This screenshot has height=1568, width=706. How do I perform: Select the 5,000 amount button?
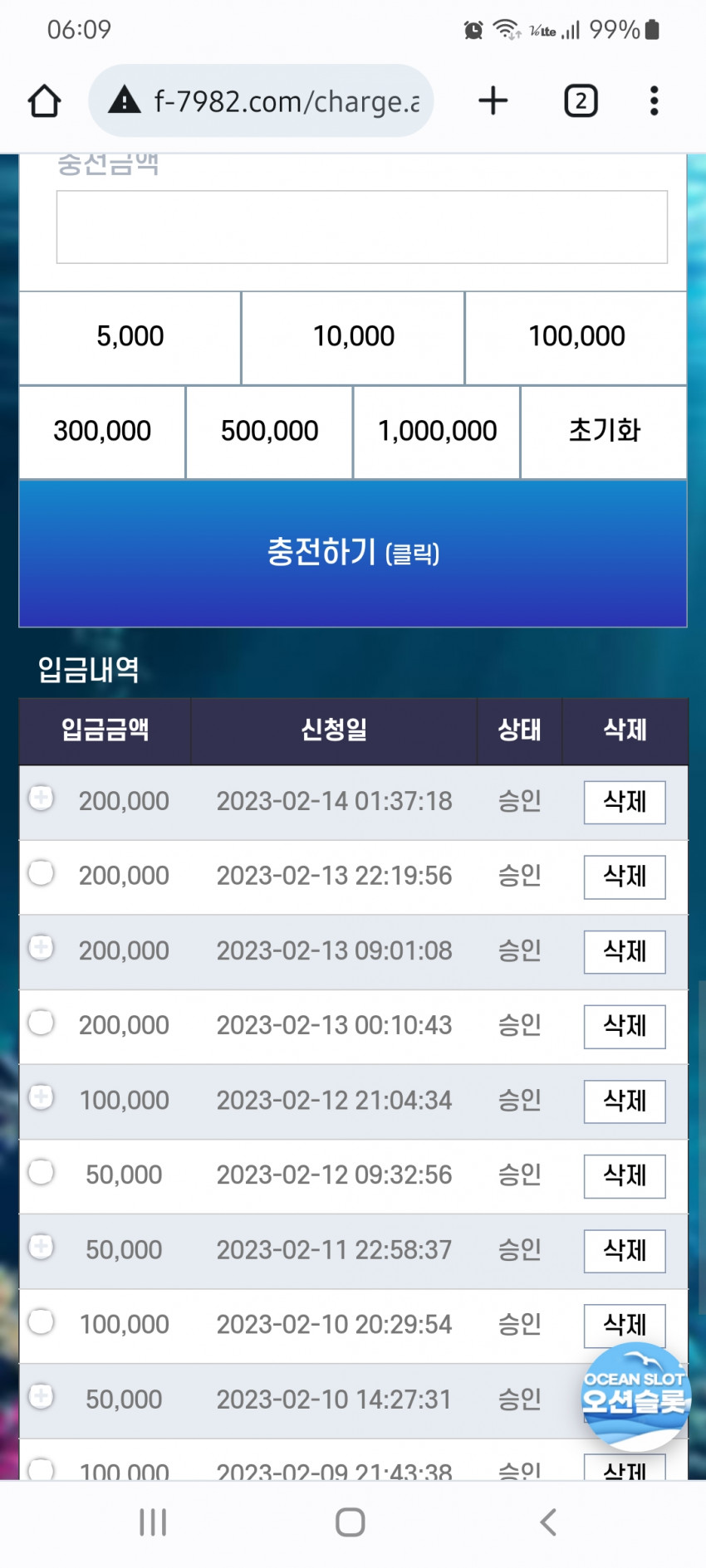(x=130, y=337)
